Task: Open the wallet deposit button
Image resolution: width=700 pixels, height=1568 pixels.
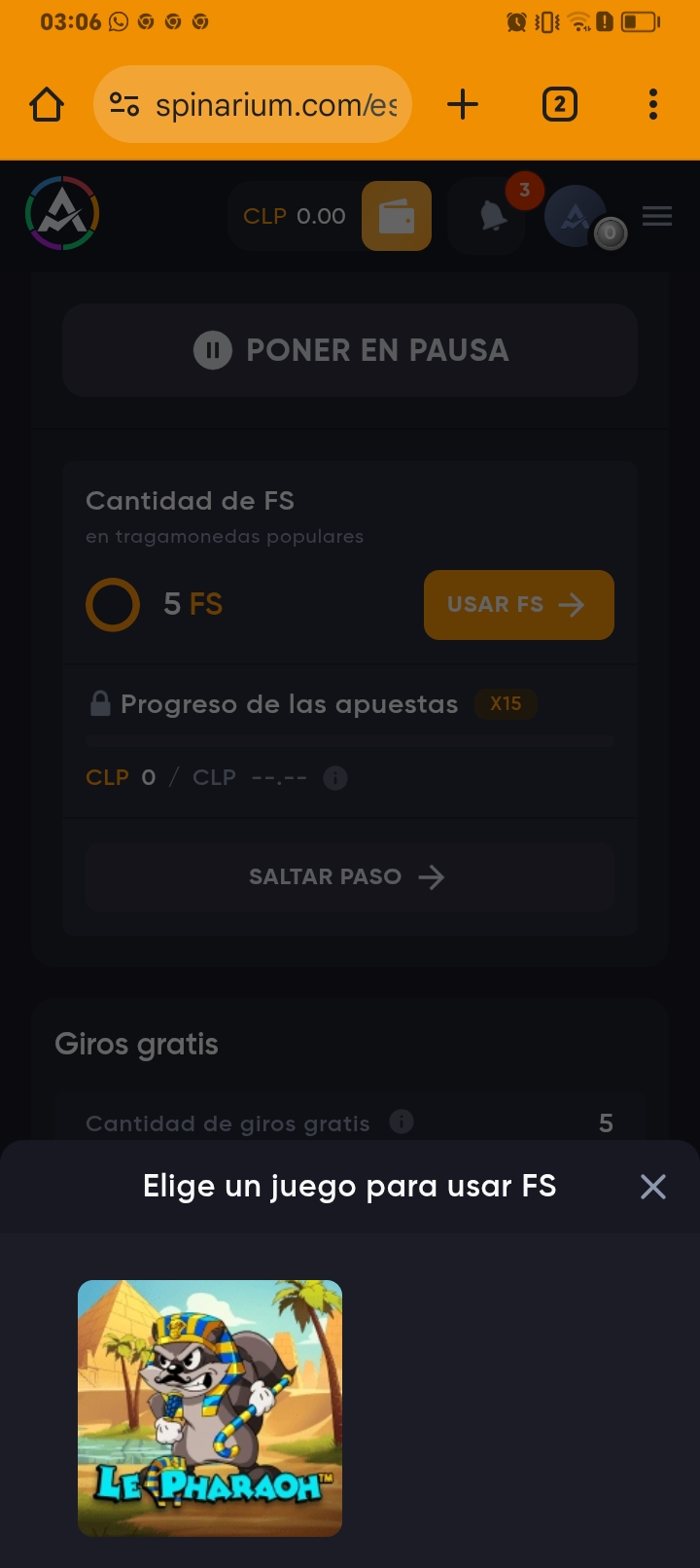Action: pyautogui.click(x=396, y=216)
